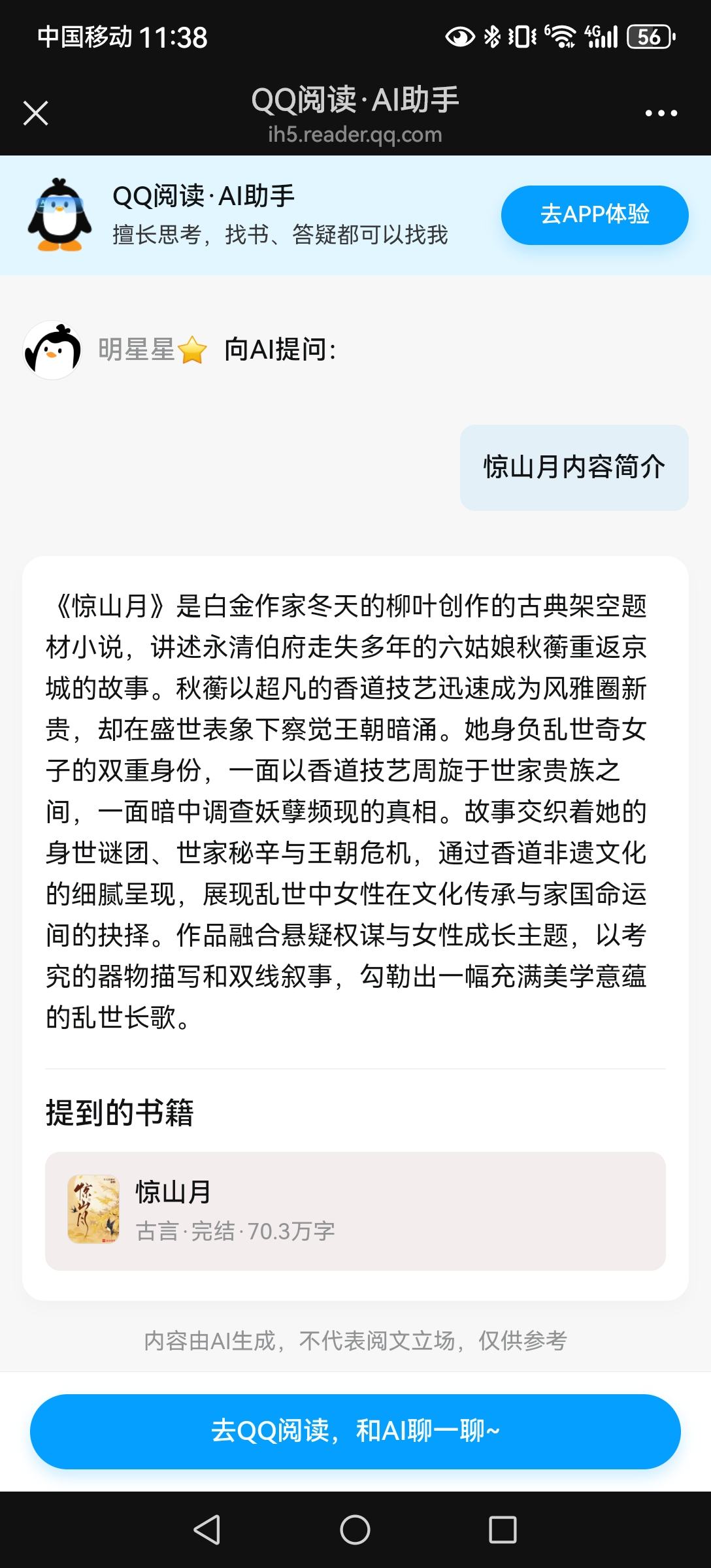Go back with the system back button
This screenshot has width=711, height=1568.
tap(207, 1529)
